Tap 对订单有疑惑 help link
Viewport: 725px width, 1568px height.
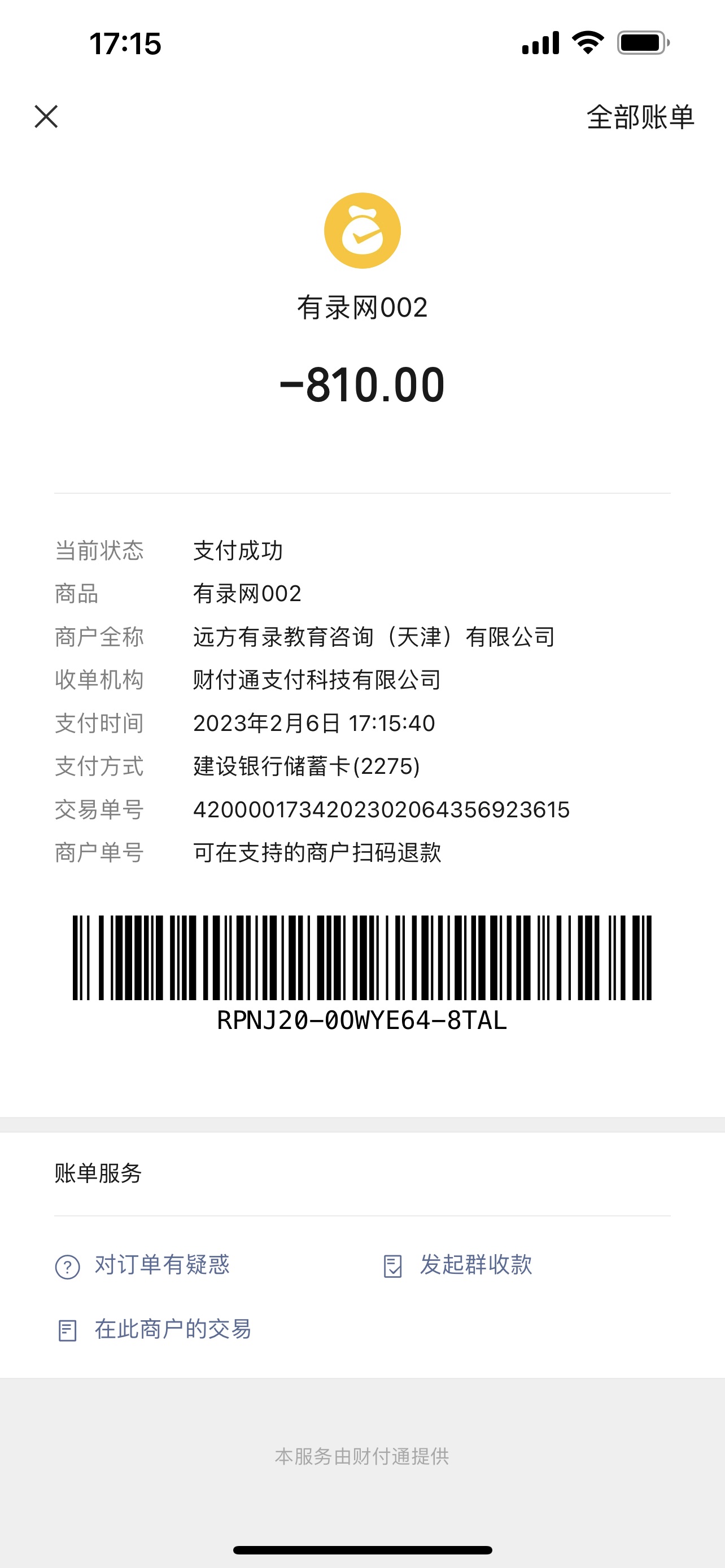point(143,1265)
